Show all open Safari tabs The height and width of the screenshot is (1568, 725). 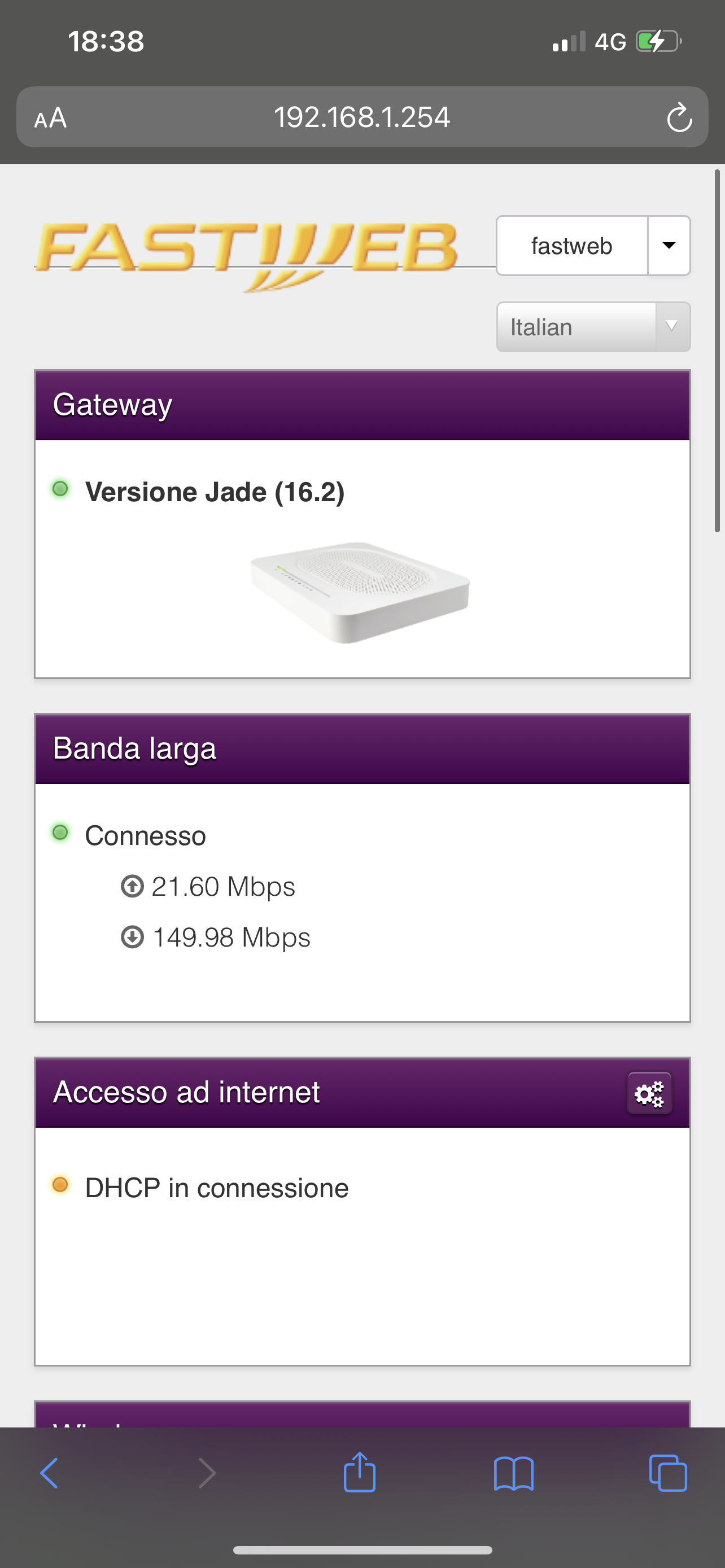click(668, 1473)
